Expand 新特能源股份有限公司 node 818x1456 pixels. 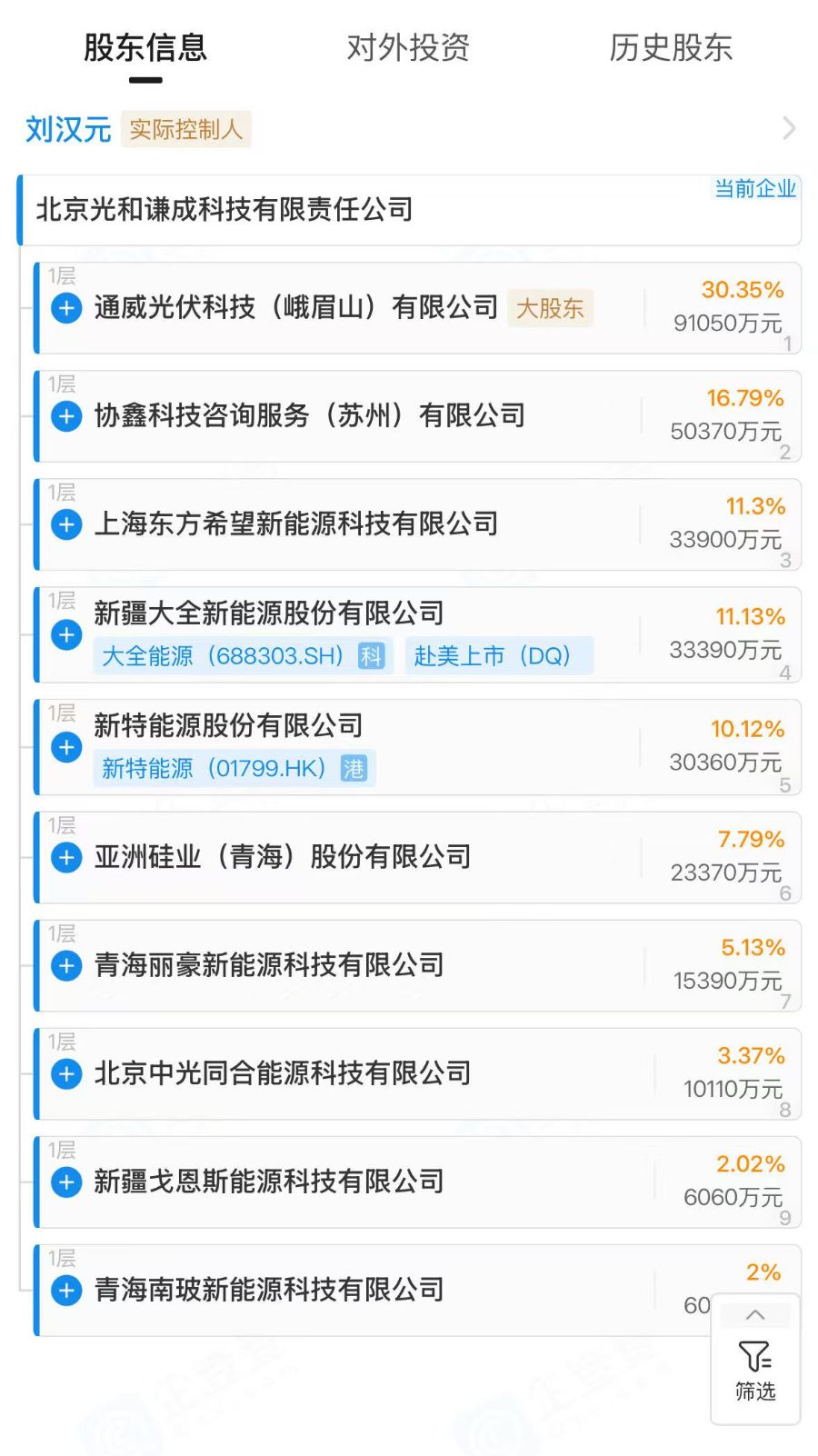click(x=66, y=747)
